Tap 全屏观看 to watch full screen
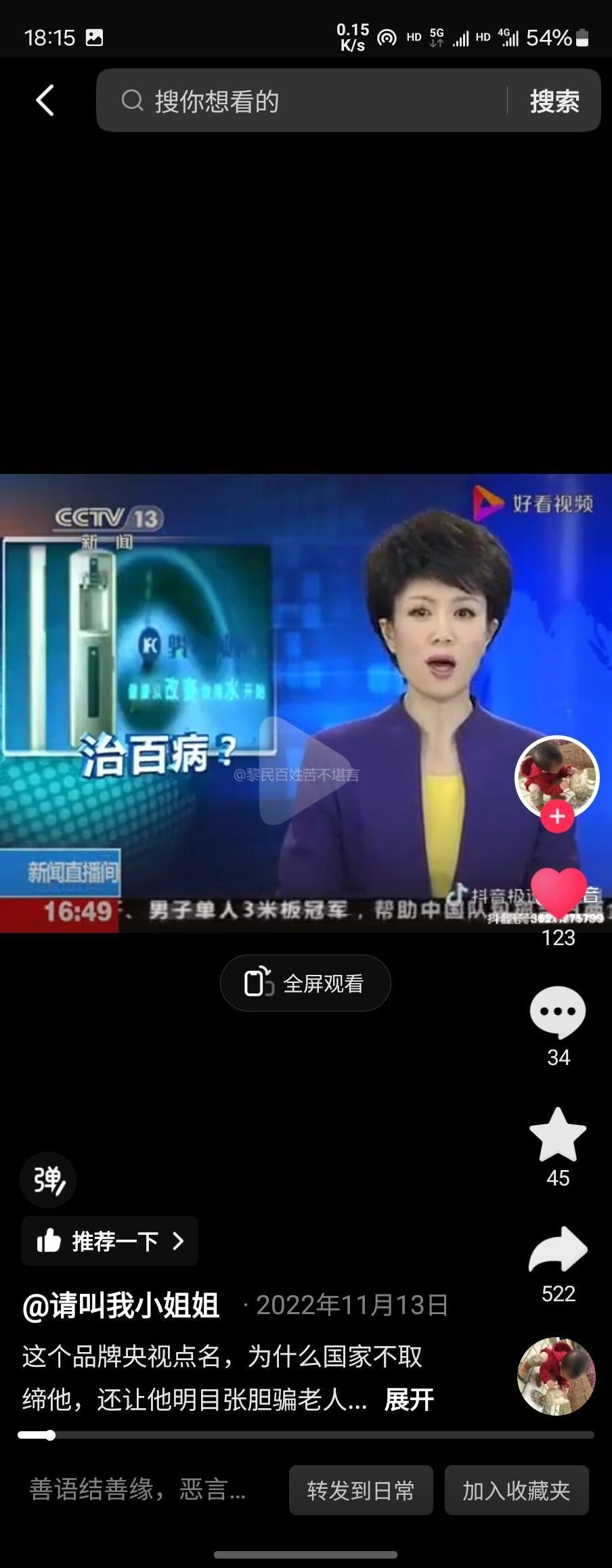 click(305, 983)
